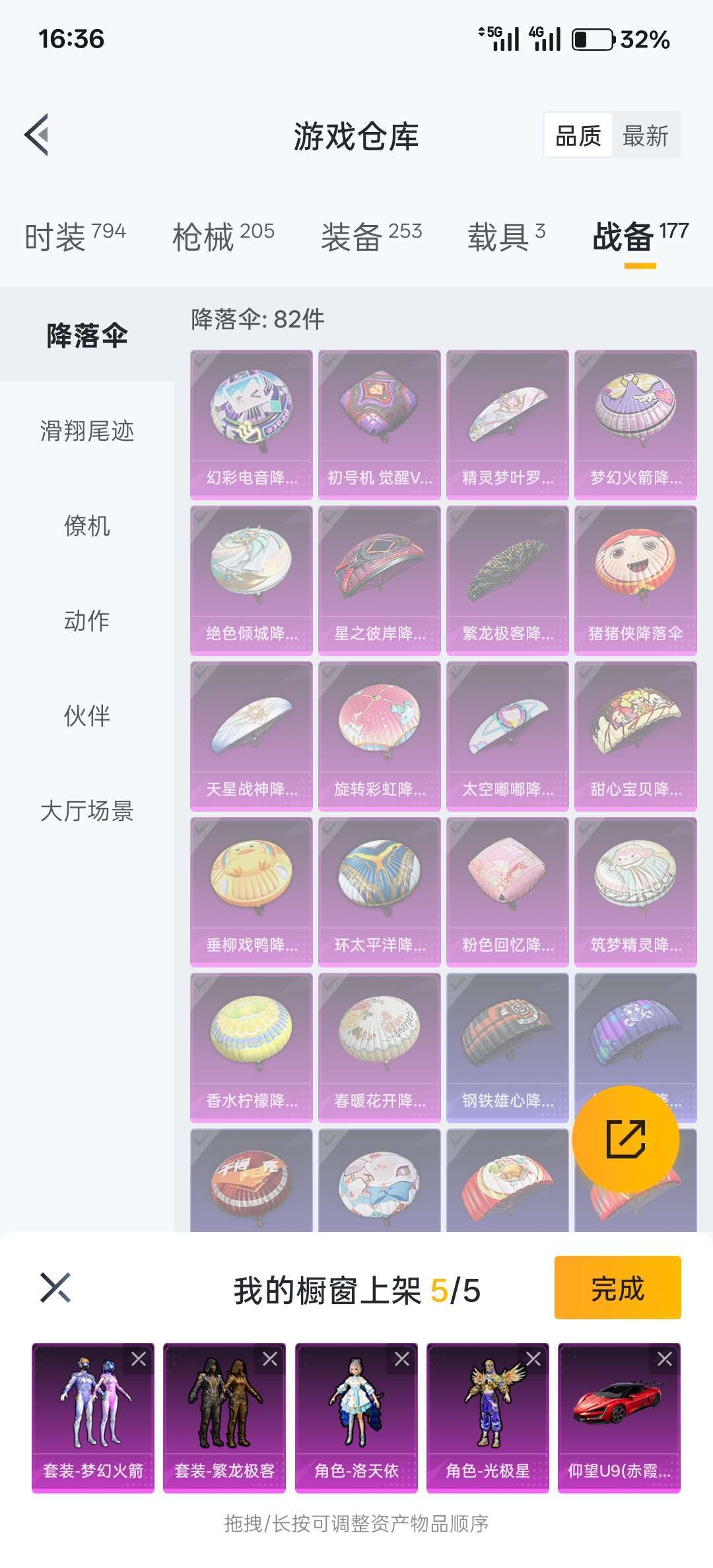Sort items by 最新

pyautogui.click(x=645, y=136)
